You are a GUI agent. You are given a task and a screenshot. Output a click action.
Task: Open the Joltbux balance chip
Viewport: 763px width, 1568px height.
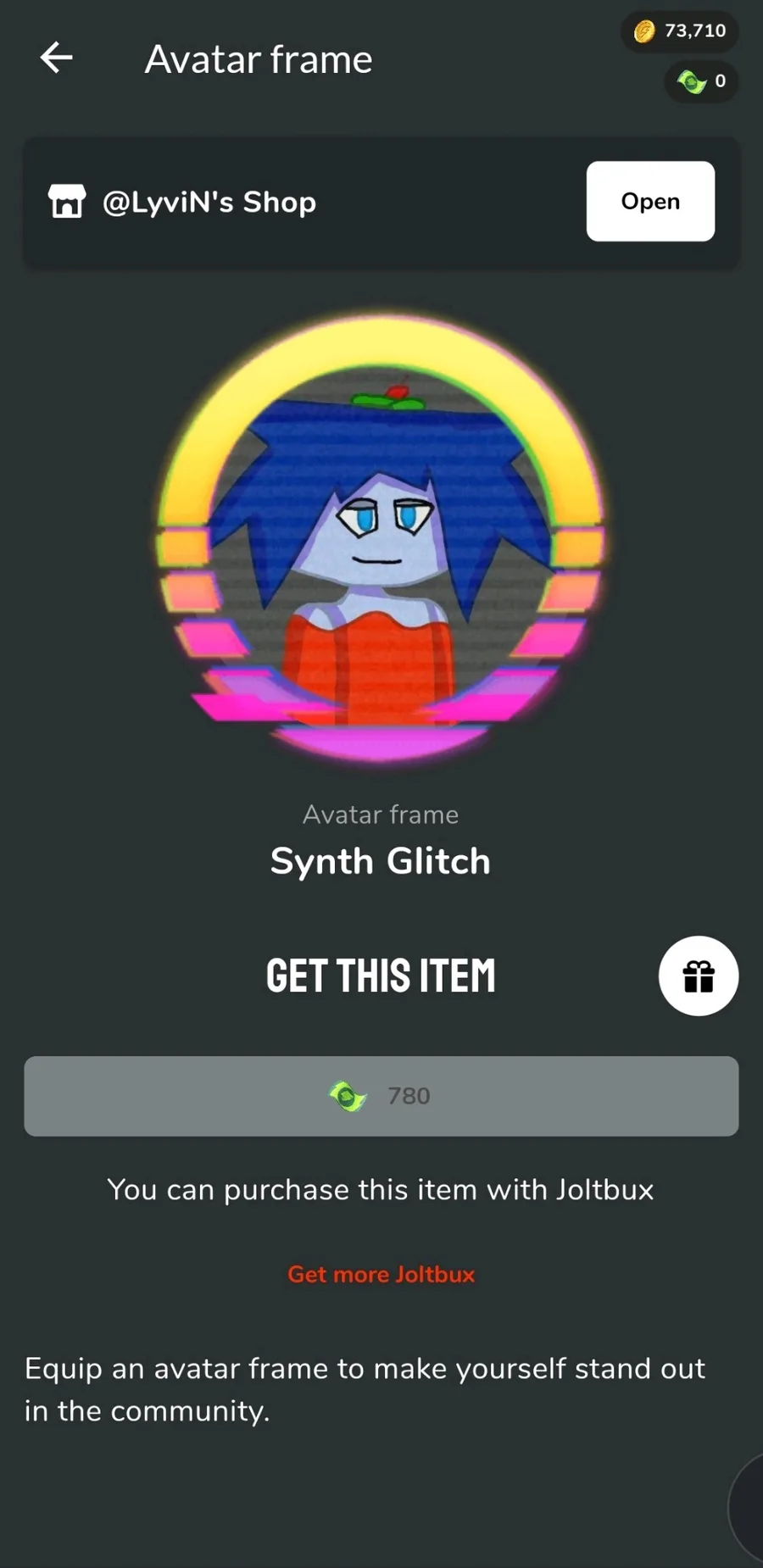(x=701, y=81)
